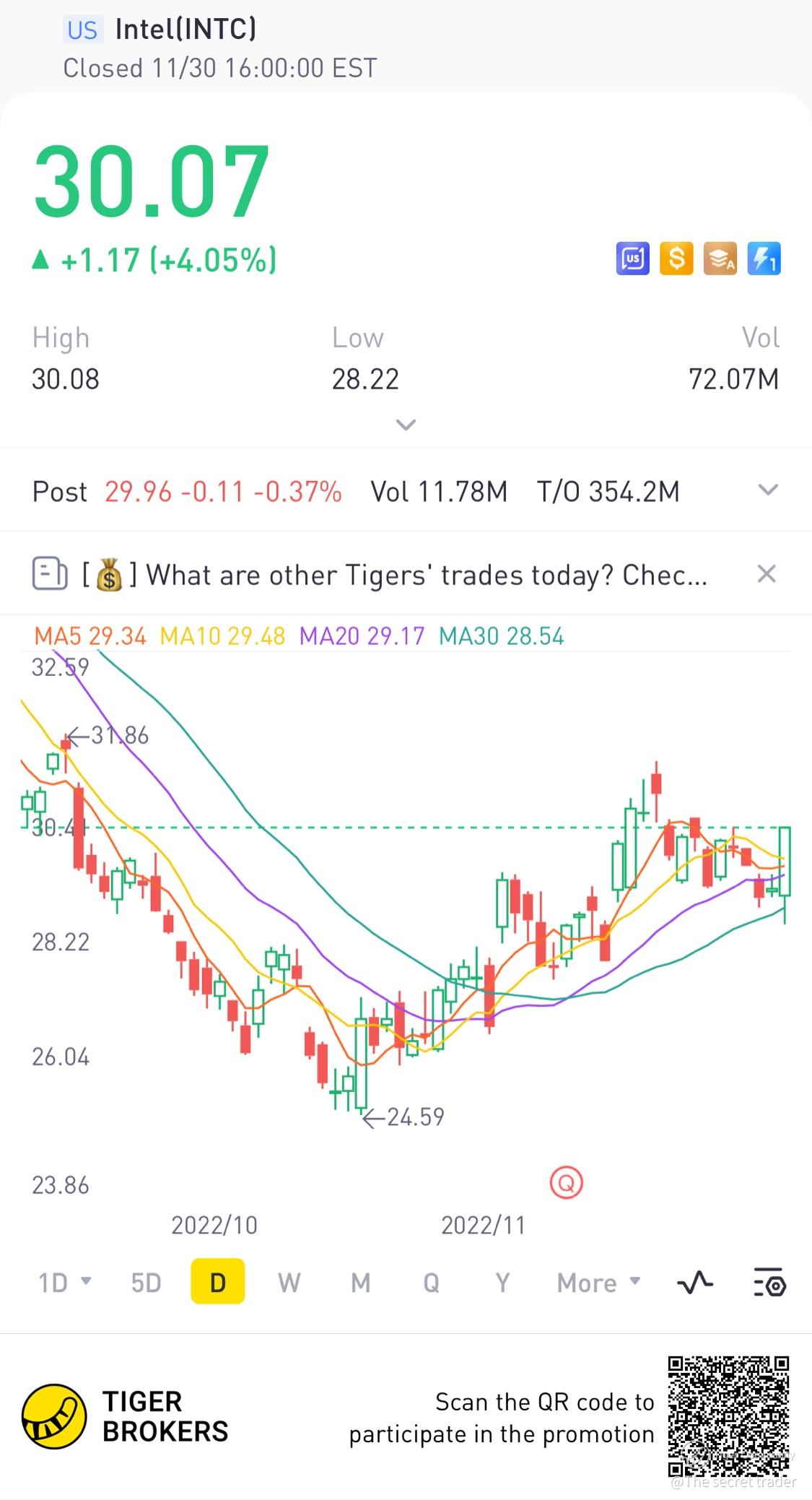Viewport: 812px width, 1500px height.
Task: Open the chart settings icon
Action: click(x=769, y=1283)
